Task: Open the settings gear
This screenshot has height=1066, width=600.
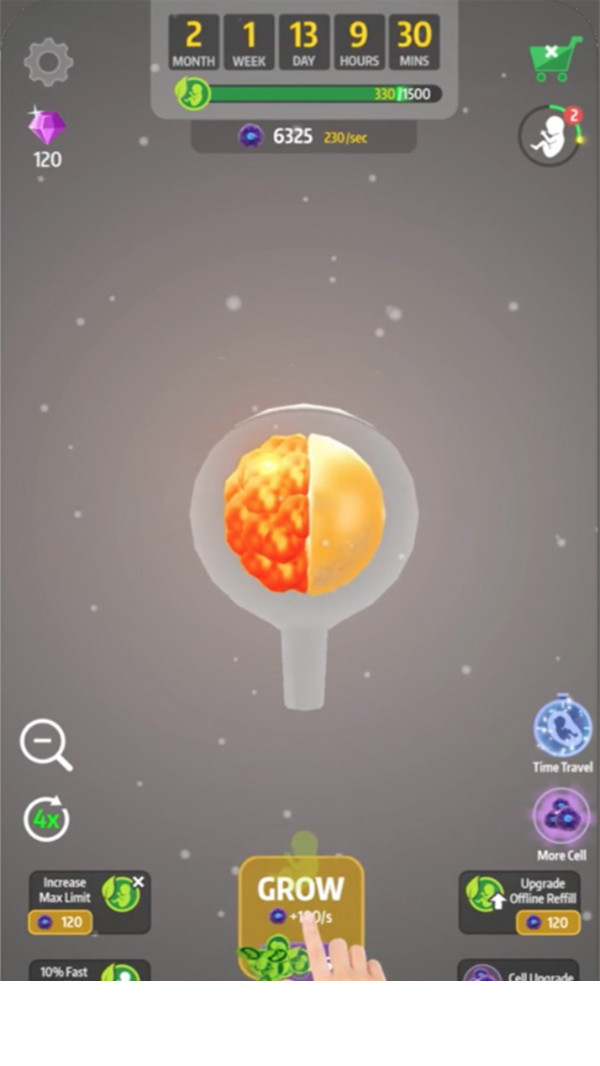Action: tap(48, 62)
